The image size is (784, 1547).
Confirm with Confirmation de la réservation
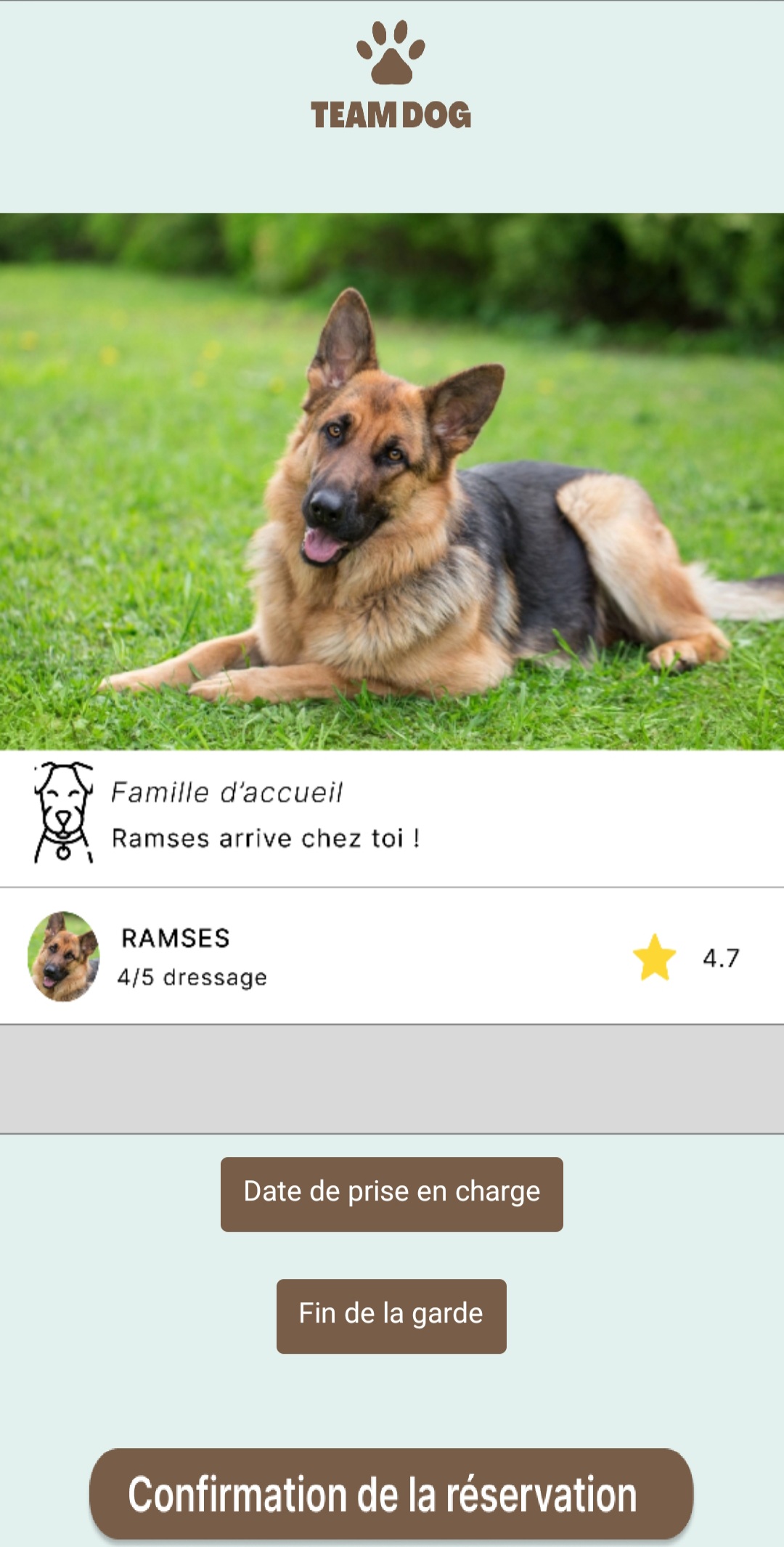click(391, 1494)
